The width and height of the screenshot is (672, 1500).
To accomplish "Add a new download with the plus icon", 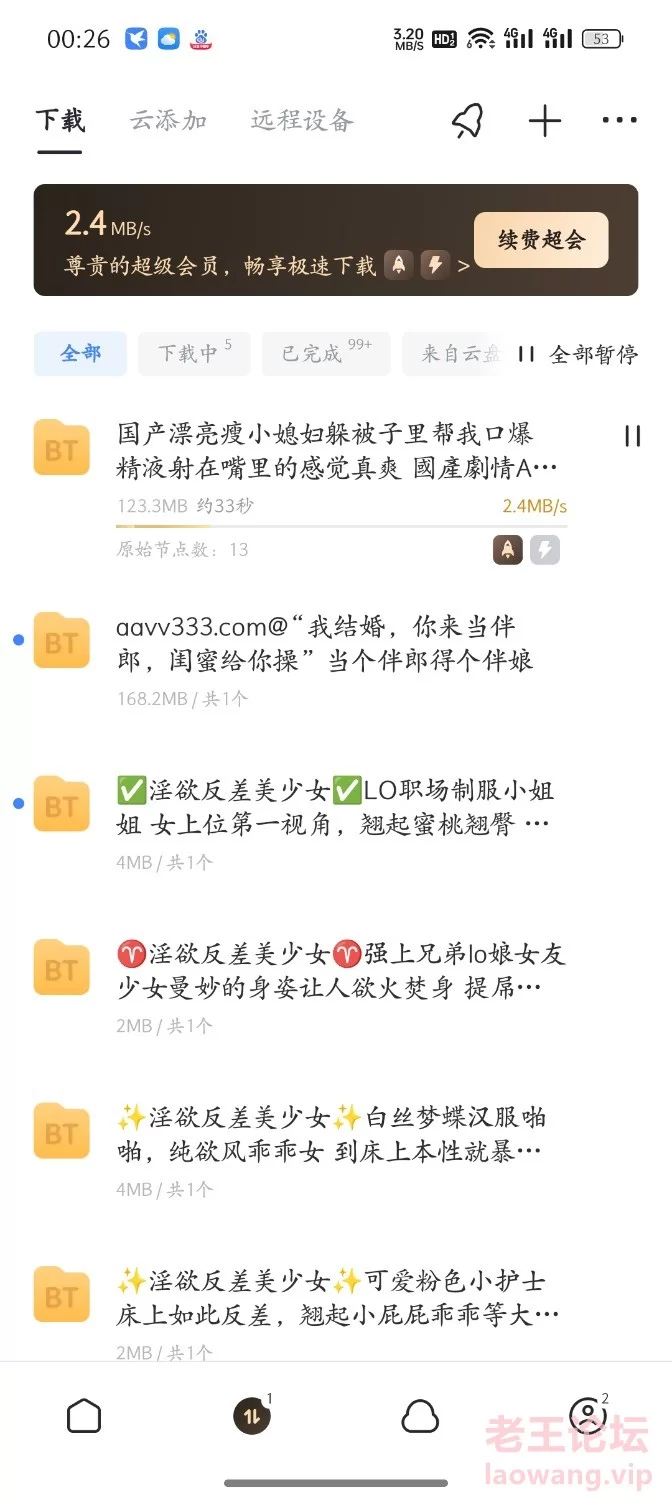I will tap(545, 122).
